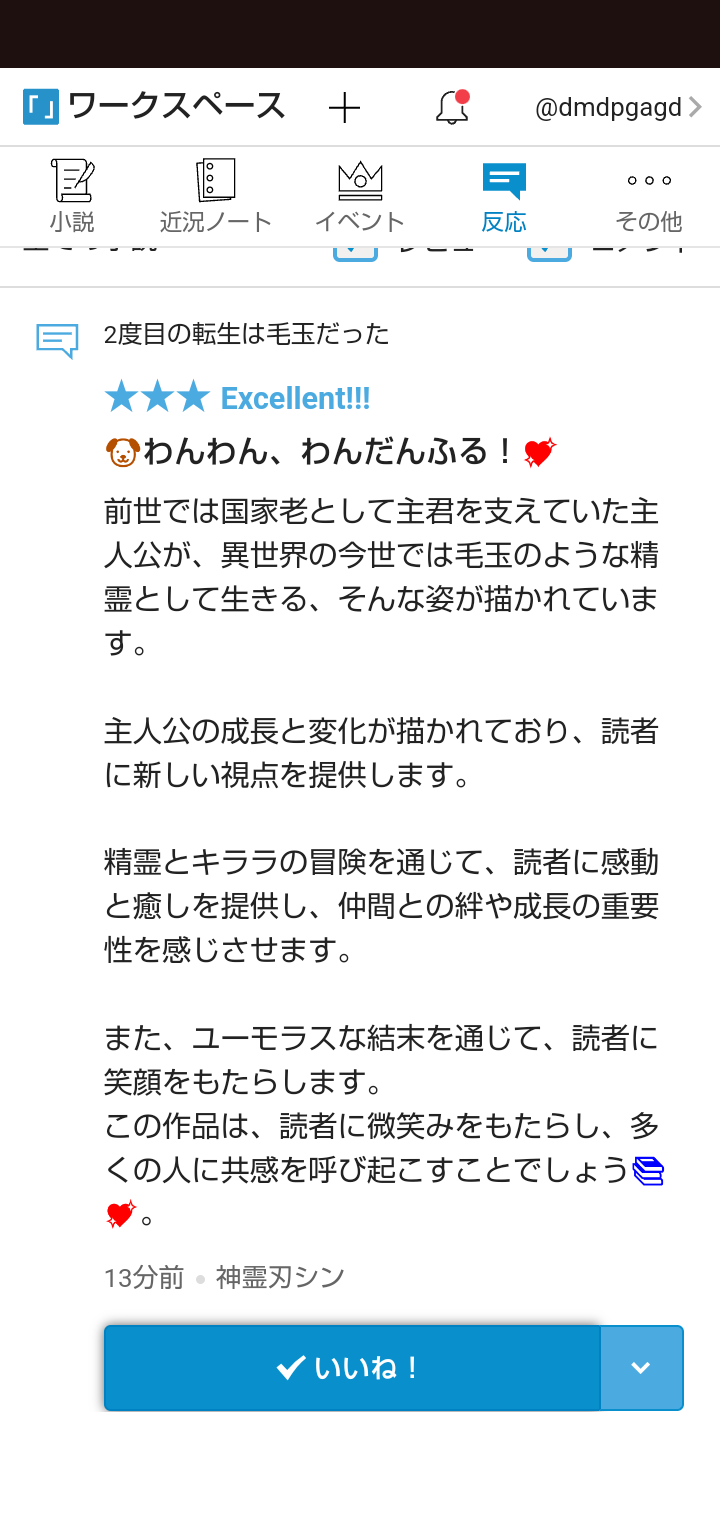720x1520 pixels.
Task: Open the ワークスペース home logo
Action: (x=153, y=107)
